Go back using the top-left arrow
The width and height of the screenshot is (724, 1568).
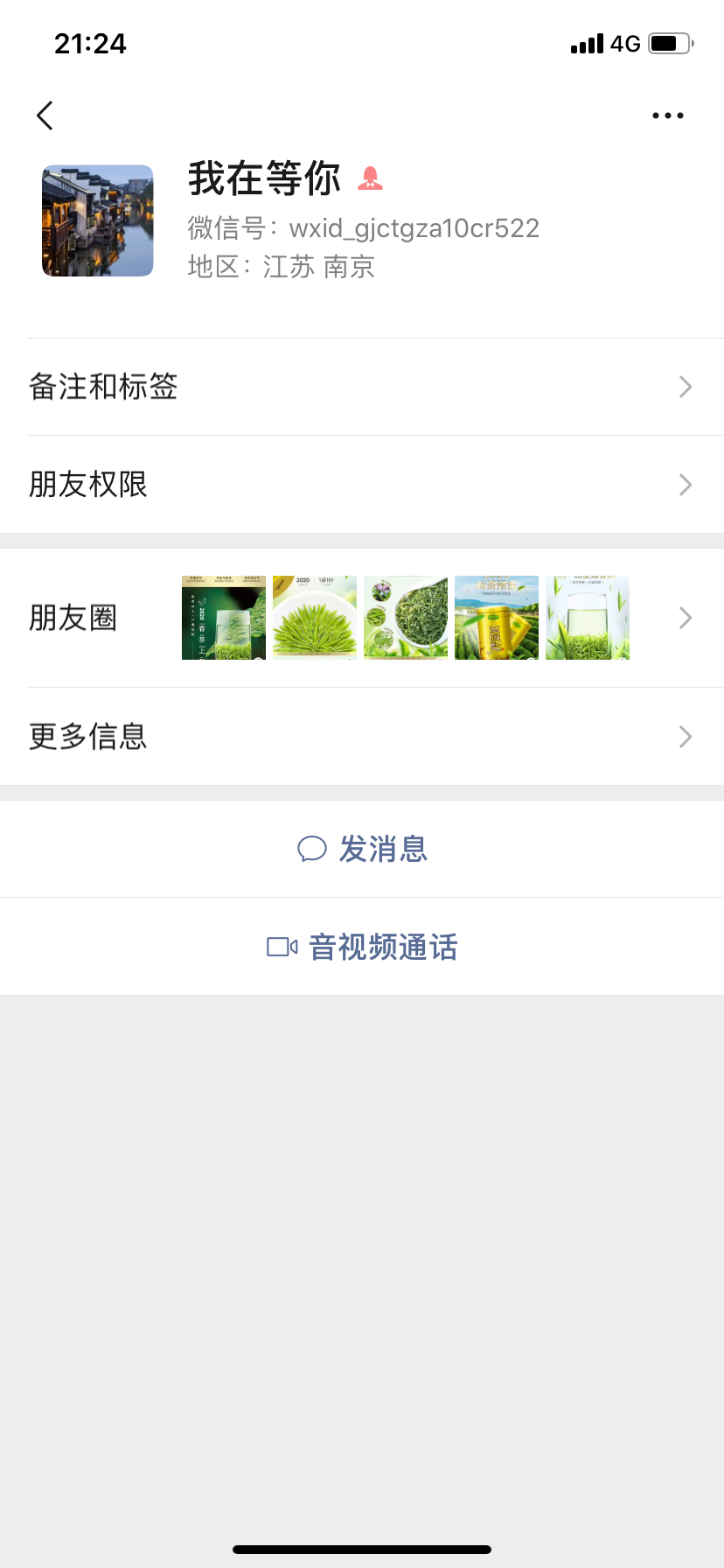pyautogui.click(x=45, y=115)
